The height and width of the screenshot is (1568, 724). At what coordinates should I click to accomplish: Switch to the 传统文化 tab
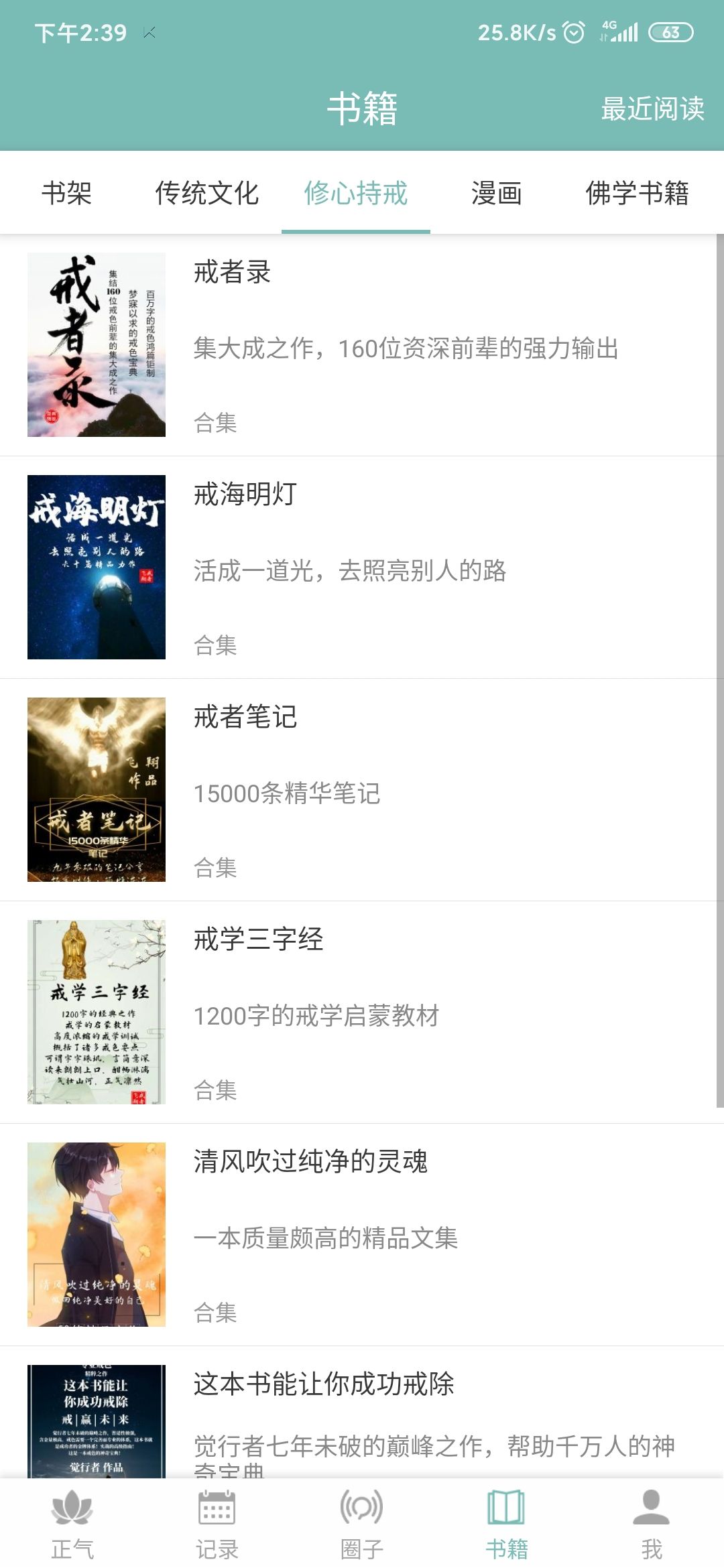pyautogui.click(x=206, y=193)
